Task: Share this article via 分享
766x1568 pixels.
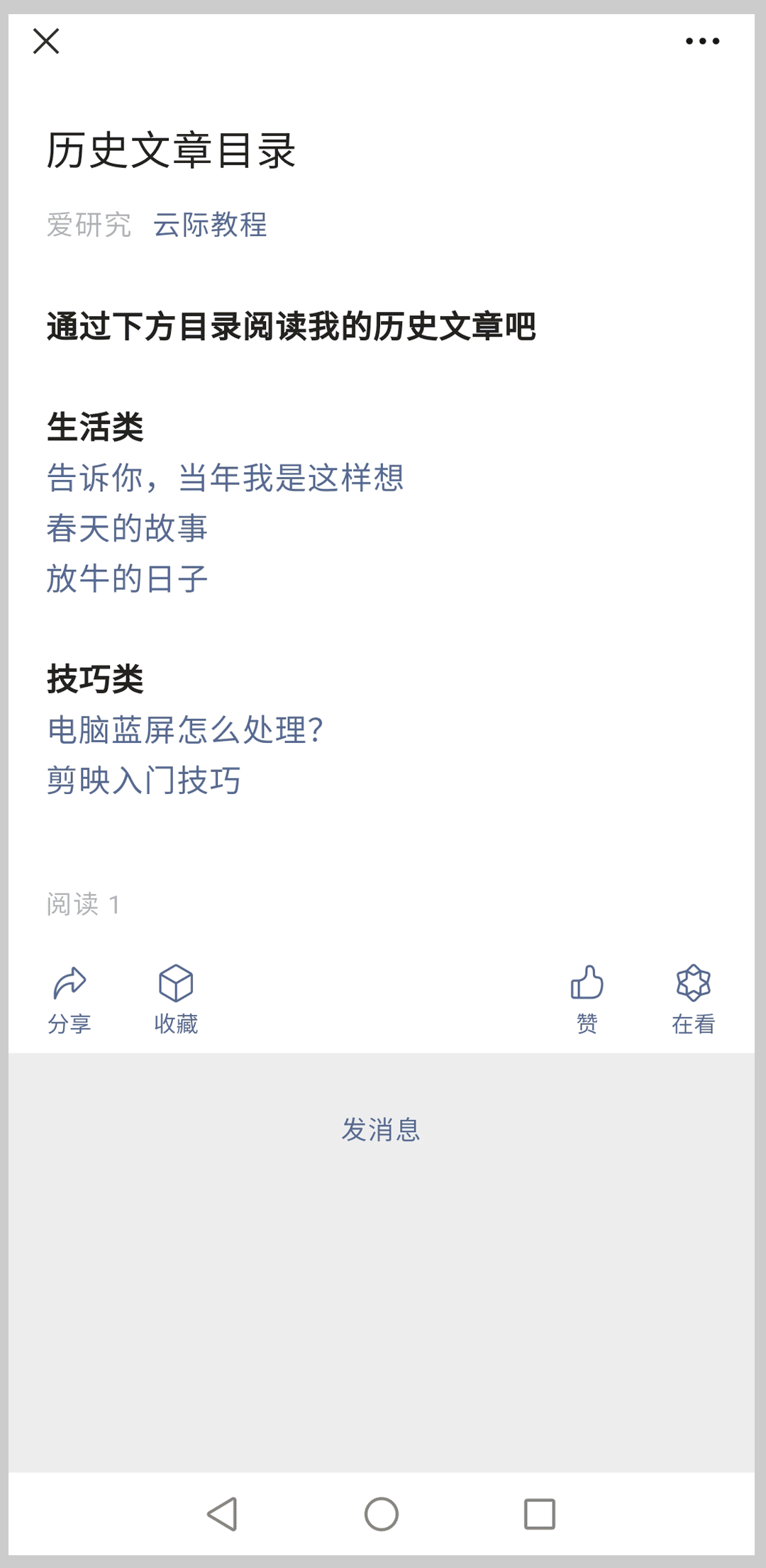Action: click(70, 999)
